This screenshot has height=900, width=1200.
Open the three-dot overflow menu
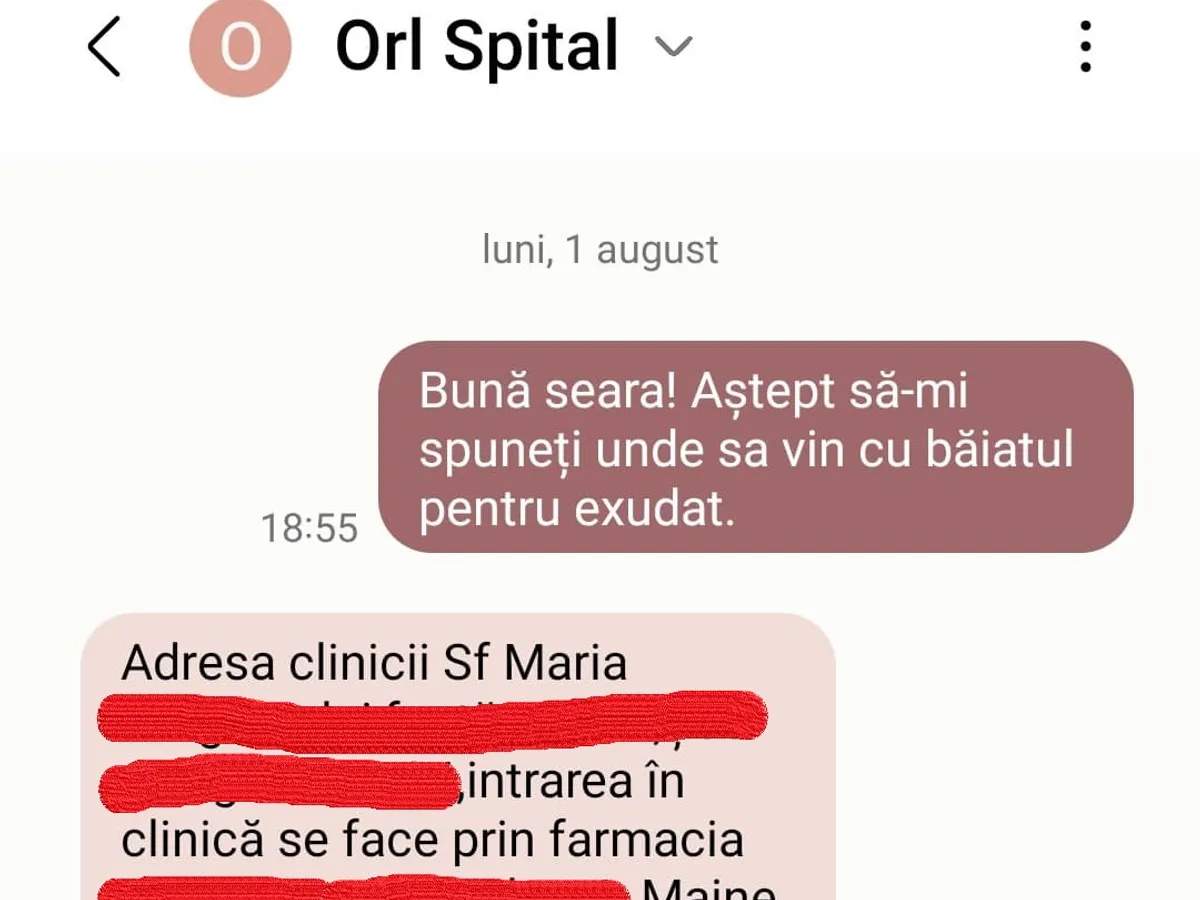click(x=1085, y=47)
